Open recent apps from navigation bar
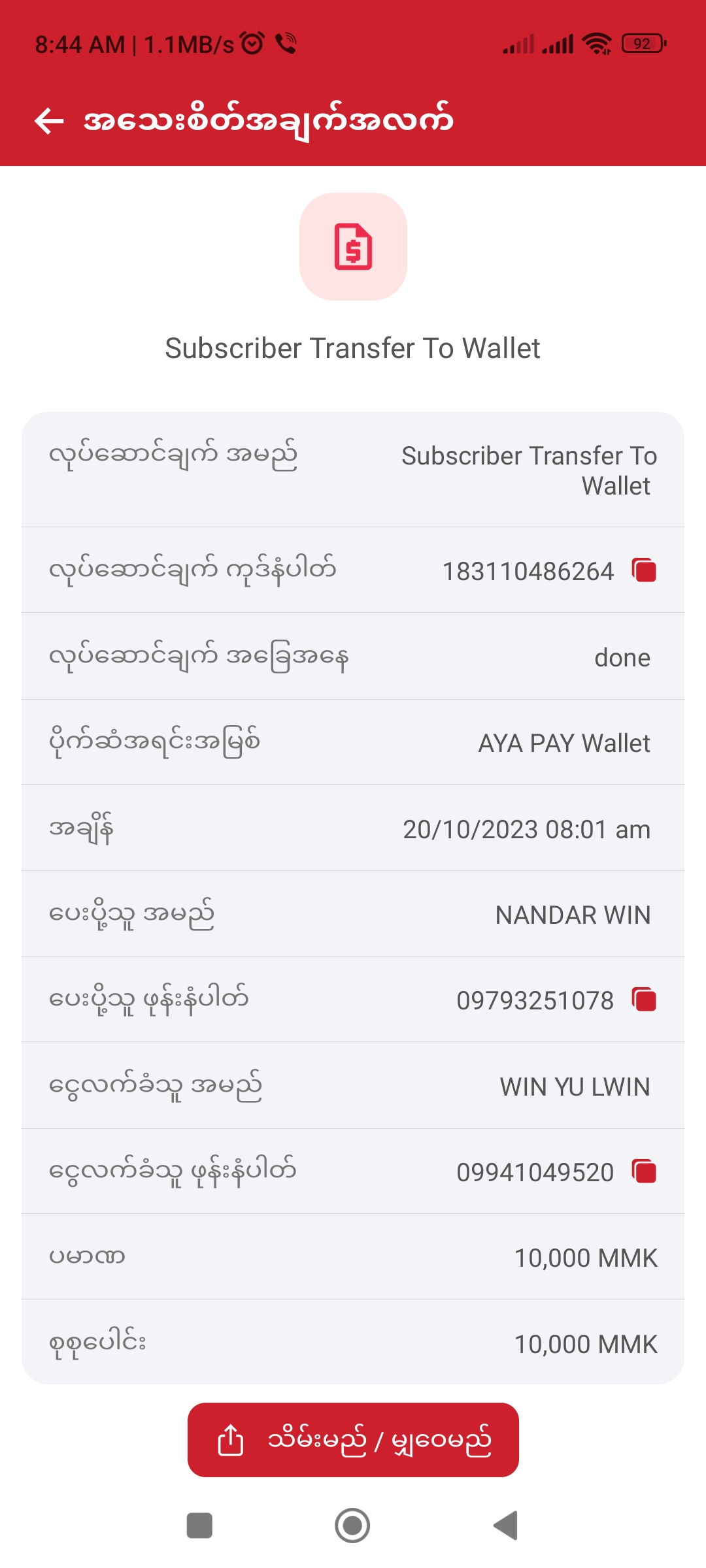 click(x=199, y=1526)
